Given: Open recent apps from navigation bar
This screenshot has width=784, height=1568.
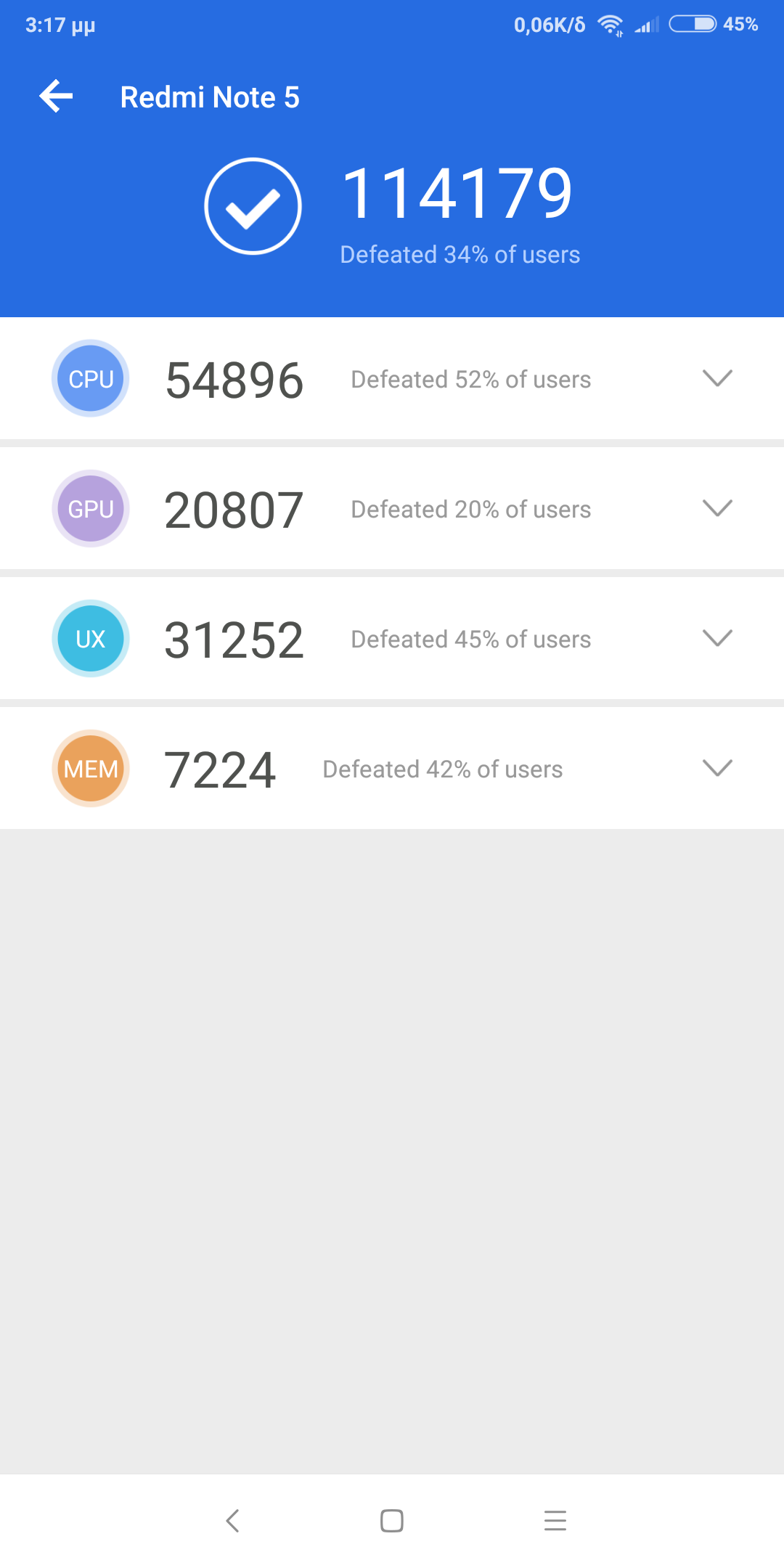Looking at the screenshot, I should click(x=555, y=1521).
